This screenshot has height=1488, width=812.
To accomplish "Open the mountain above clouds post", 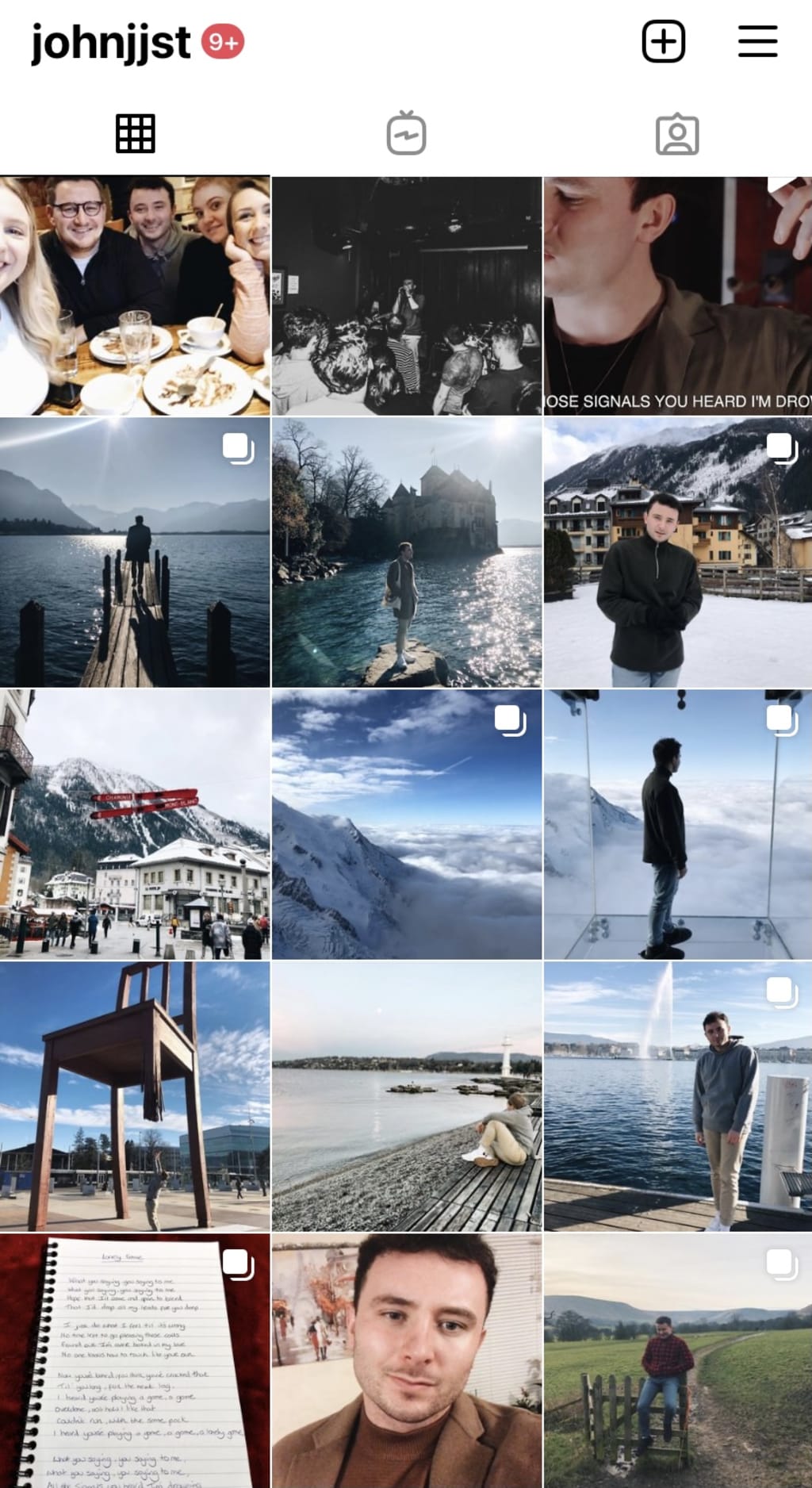I will 406,824.
